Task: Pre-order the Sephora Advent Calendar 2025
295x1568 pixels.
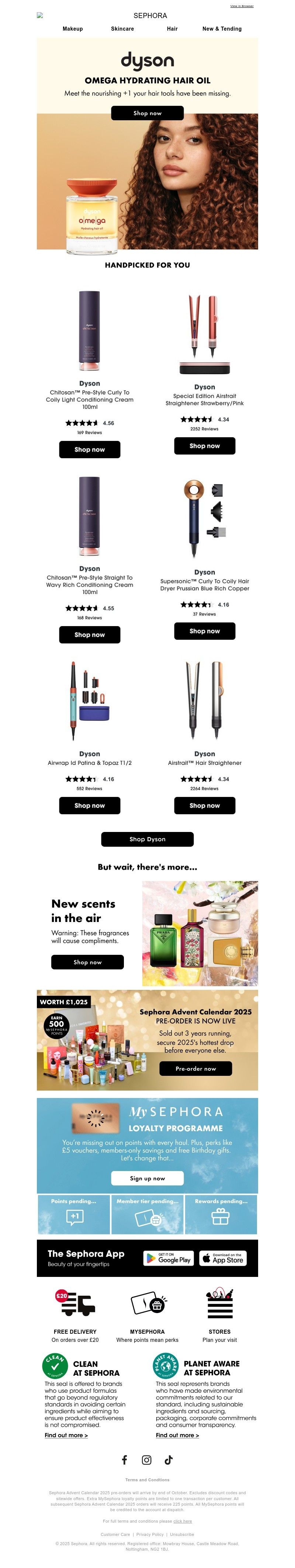Action: 195,1068
